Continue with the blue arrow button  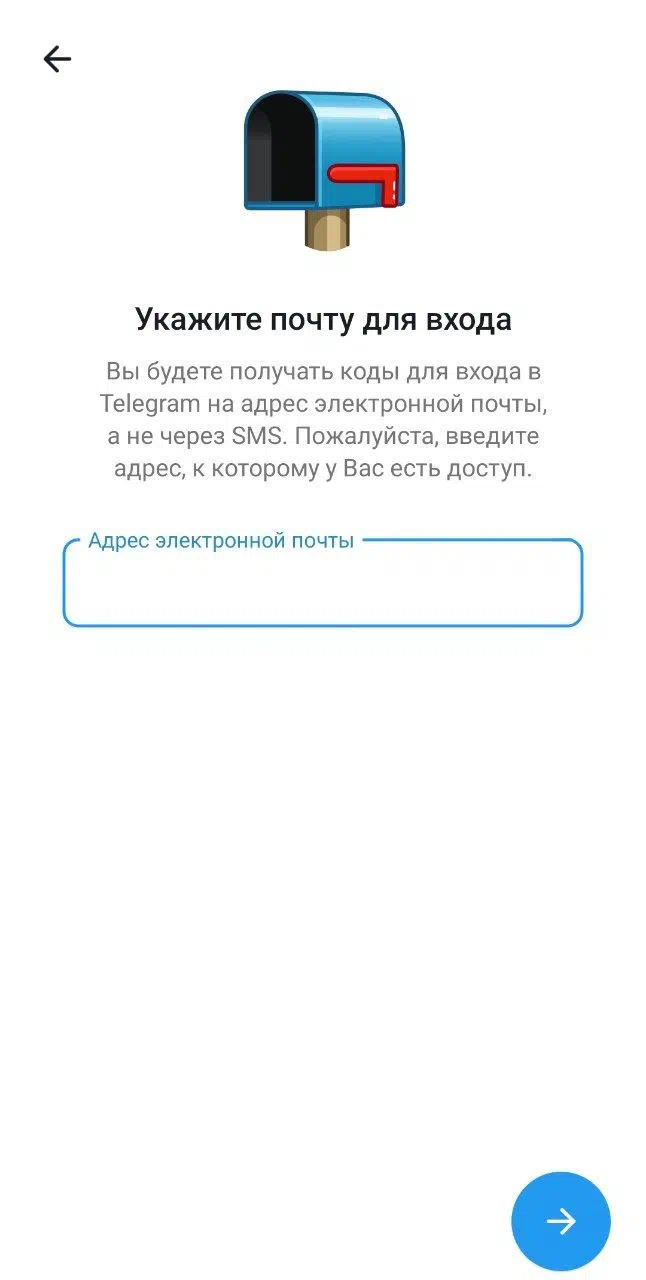(560, 1221)
